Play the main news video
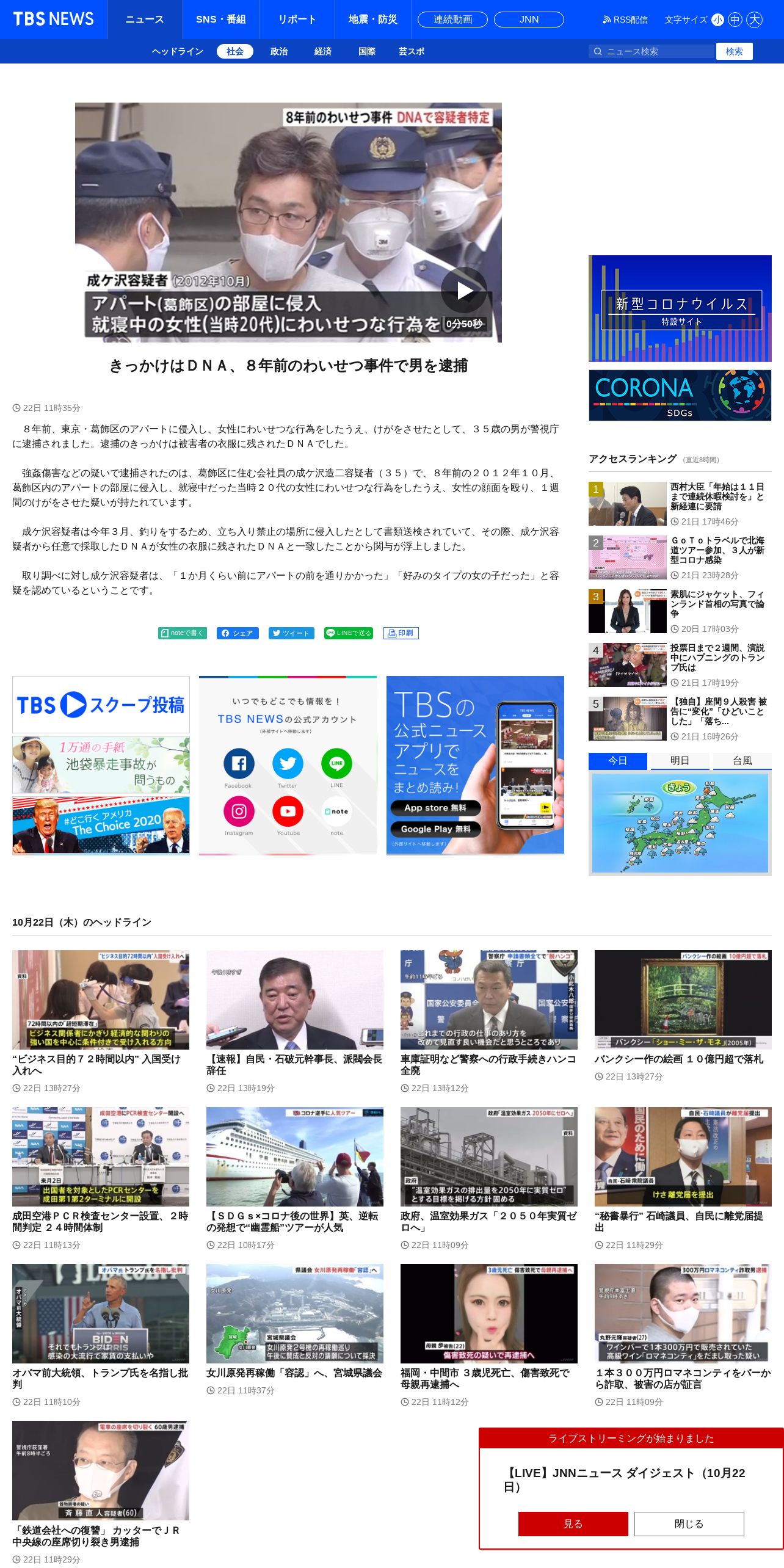 pyautogui.click(x=464, y=290)
